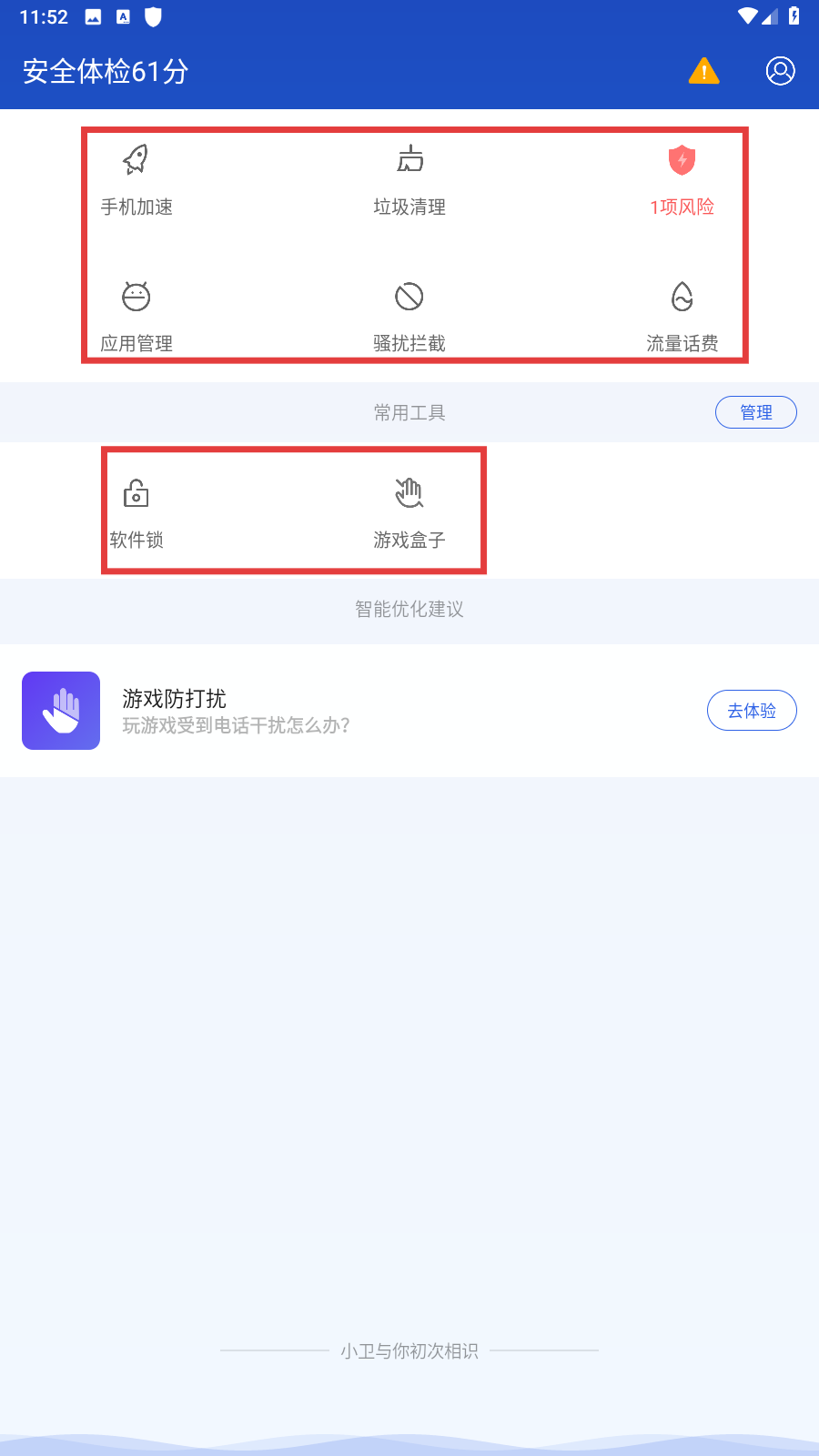Open the 软件锁 app lock tool
819x1456 pixels.
coord(136,513)
